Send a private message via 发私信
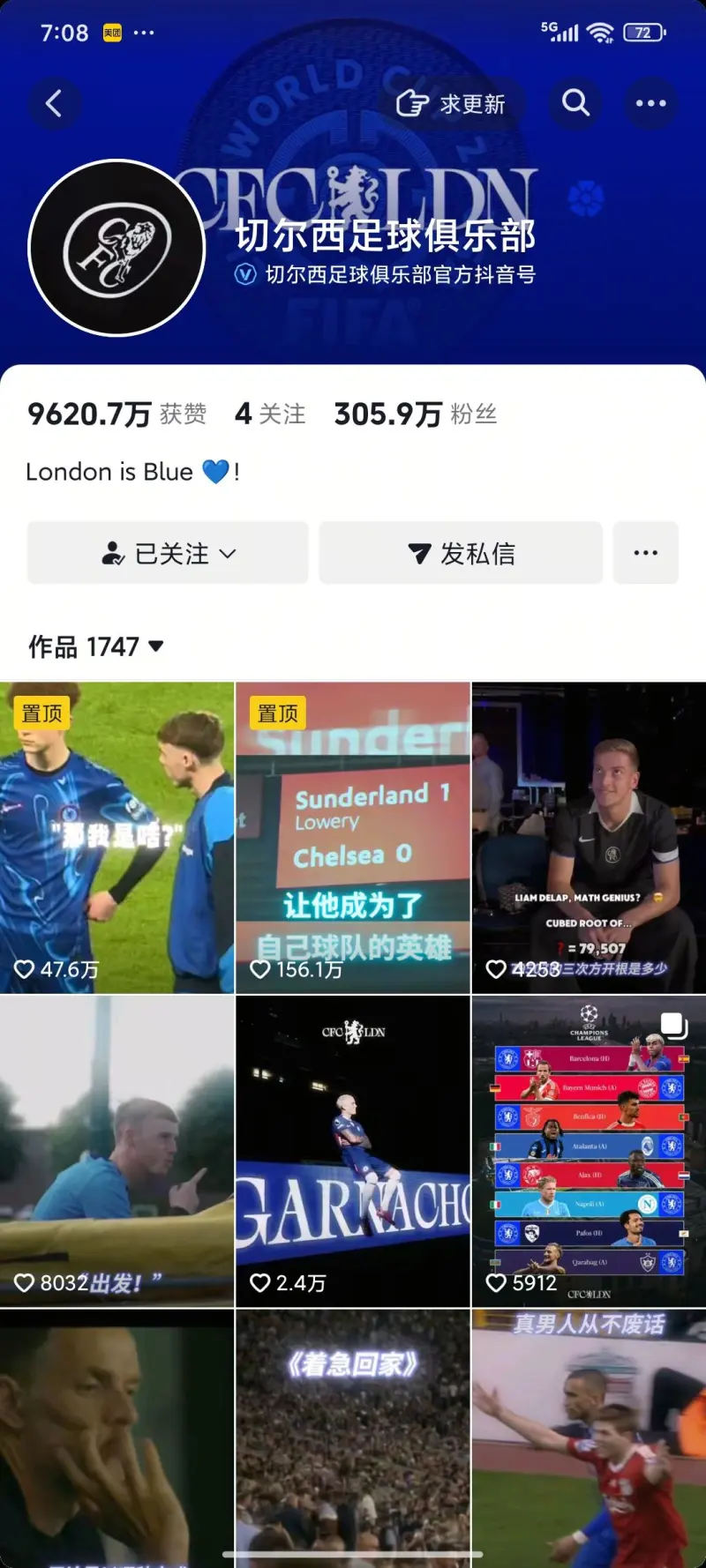 tap(461, 553)
